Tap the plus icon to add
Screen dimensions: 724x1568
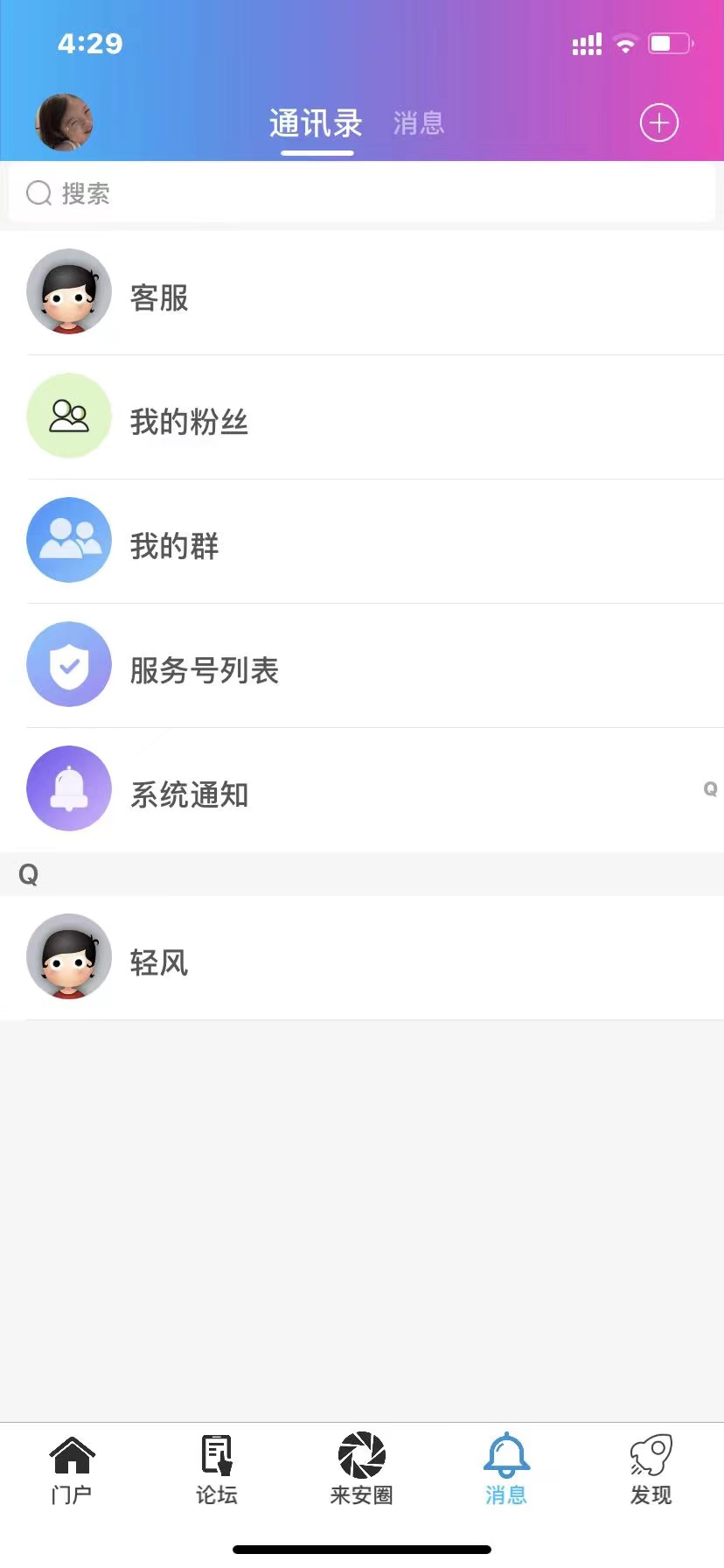pos(659,122)
